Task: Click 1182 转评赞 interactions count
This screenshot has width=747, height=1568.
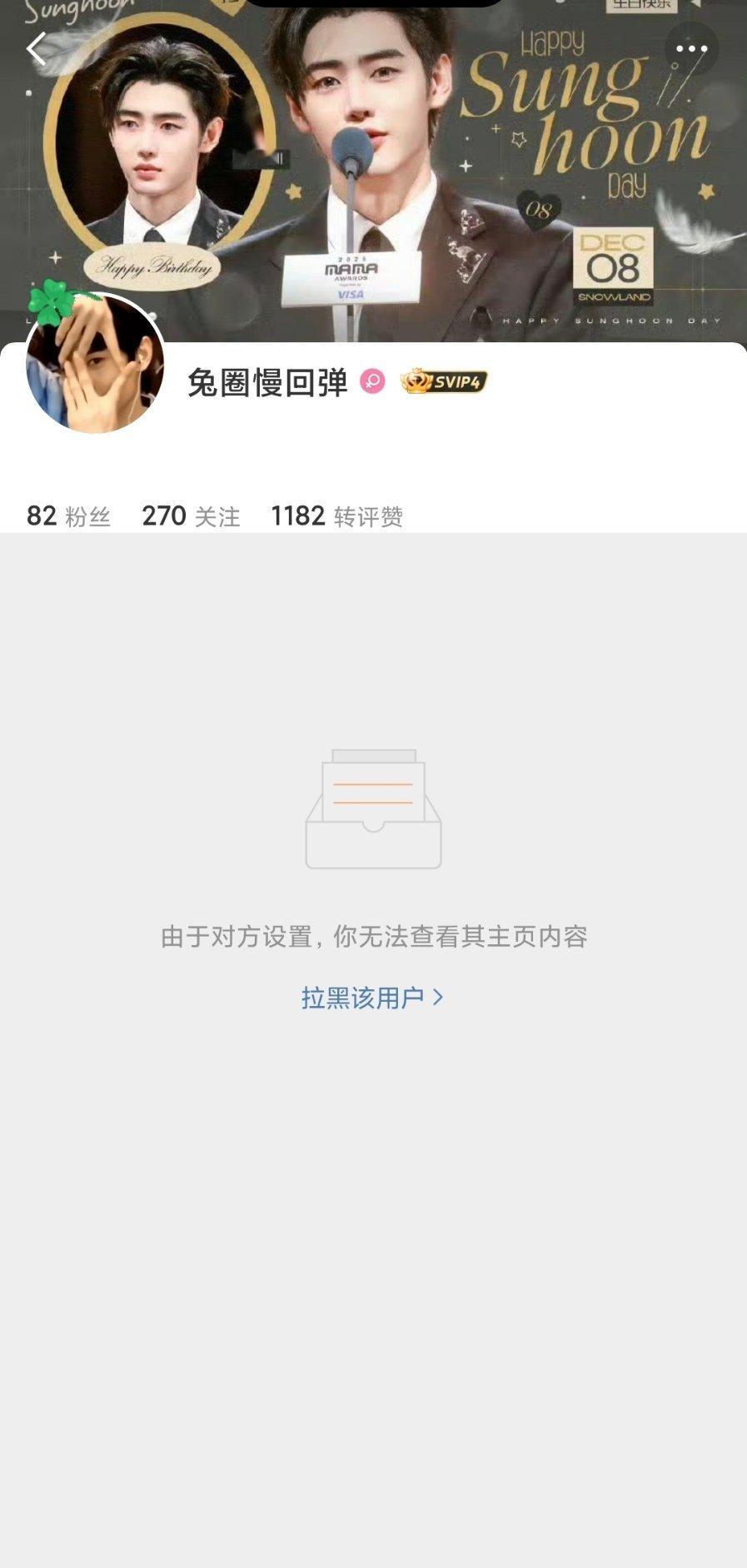Action: point(336,515)
